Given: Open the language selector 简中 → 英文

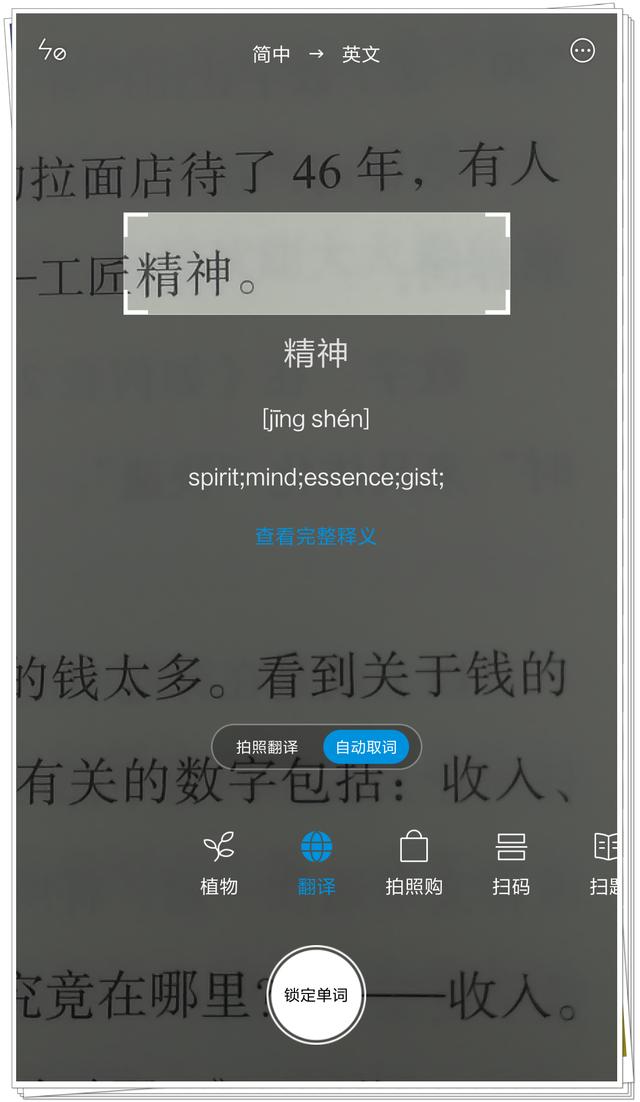Looking at the screenshot, I should [316, 54].
